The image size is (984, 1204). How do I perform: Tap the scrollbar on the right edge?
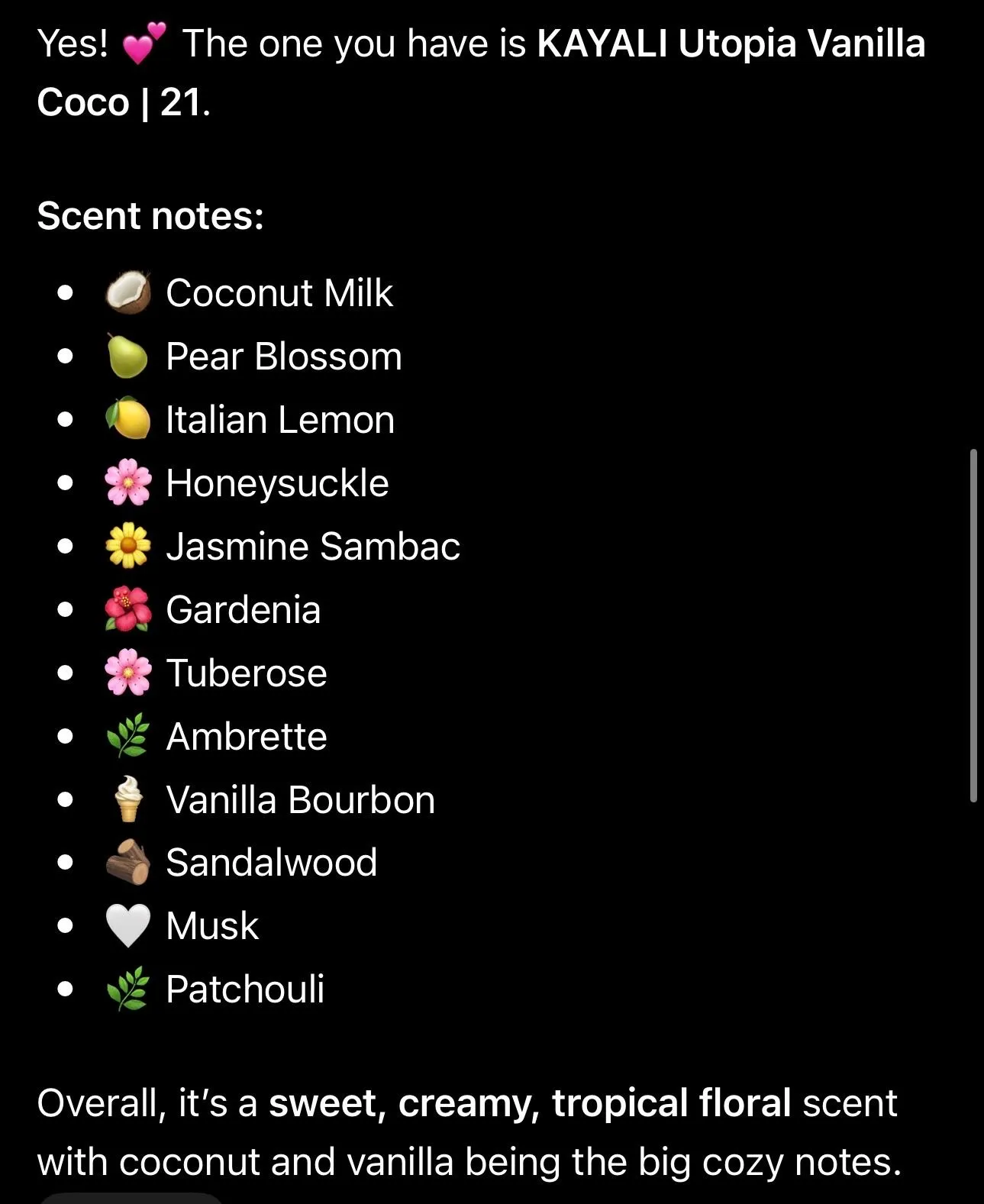973,625
